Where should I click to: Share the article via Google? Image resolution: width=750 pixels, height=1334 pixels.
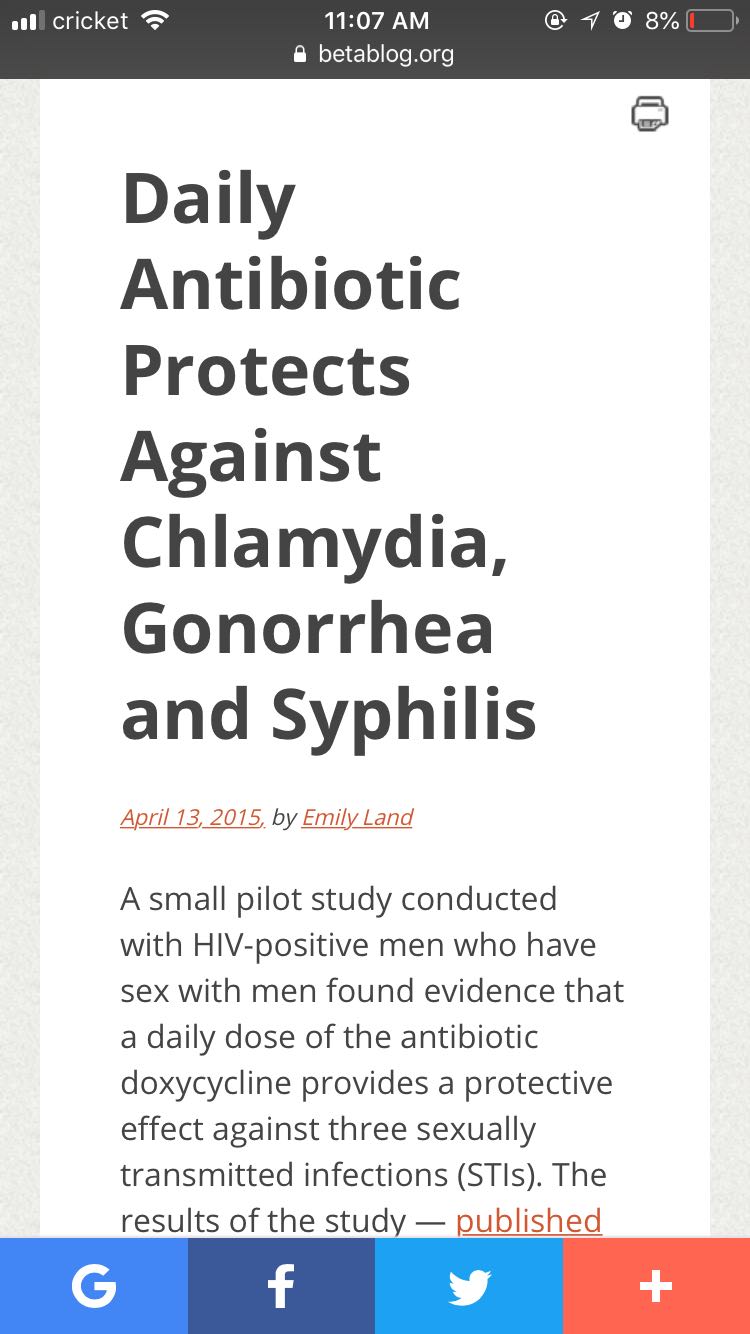click(x=94, y=1286)
